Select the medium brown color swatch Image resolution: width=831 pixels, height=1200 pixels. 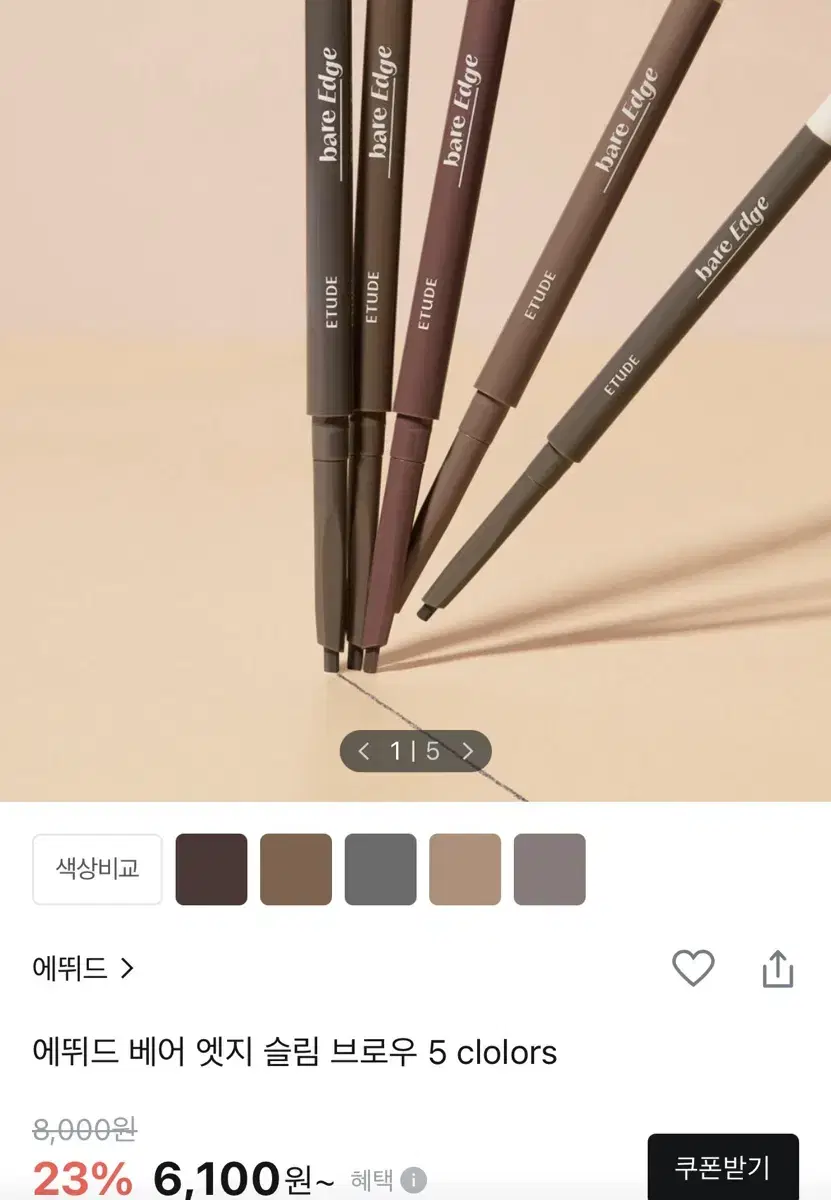[x=295, y=869]
